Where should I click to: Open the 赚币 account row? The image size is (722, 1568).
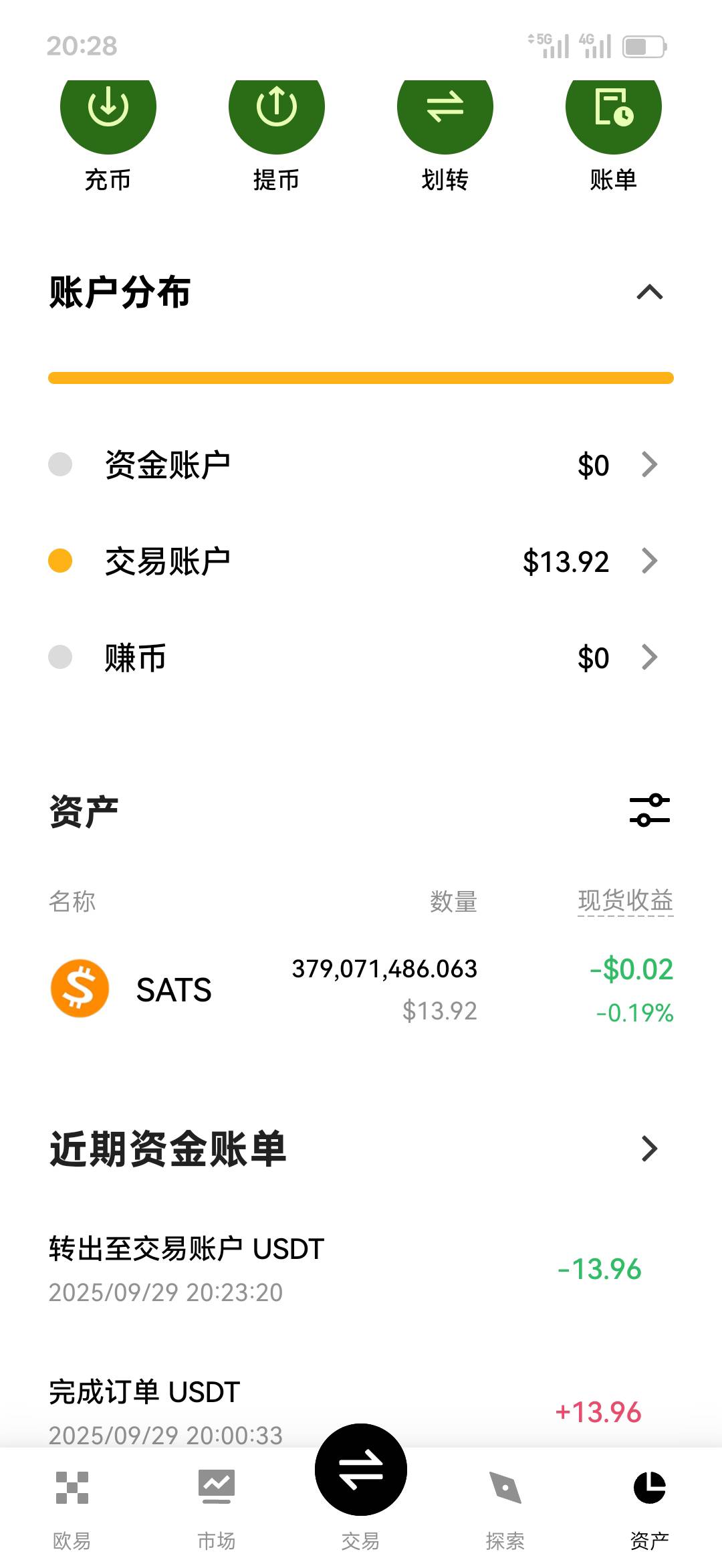point(361,658)
